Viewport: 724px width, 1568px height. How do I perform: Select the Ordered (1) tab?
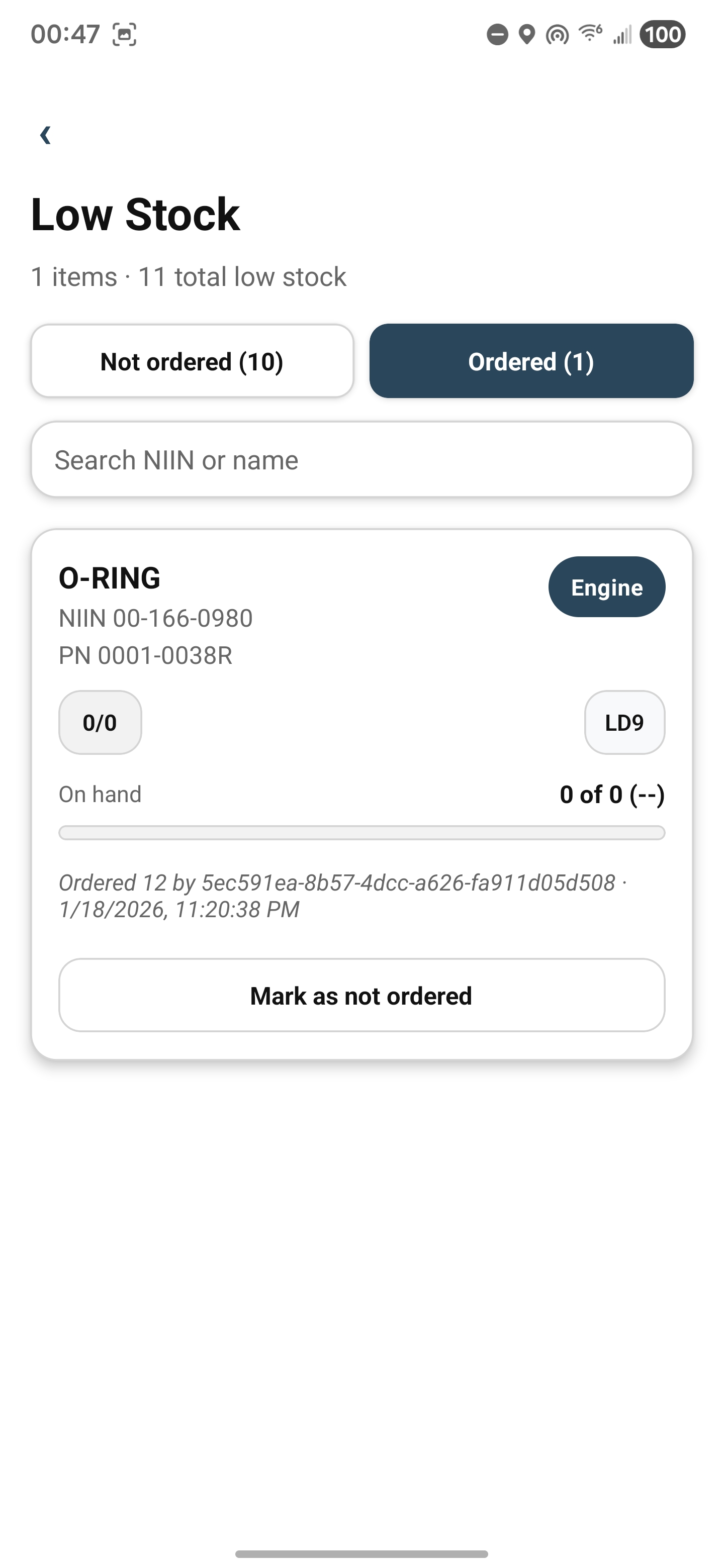531,361
